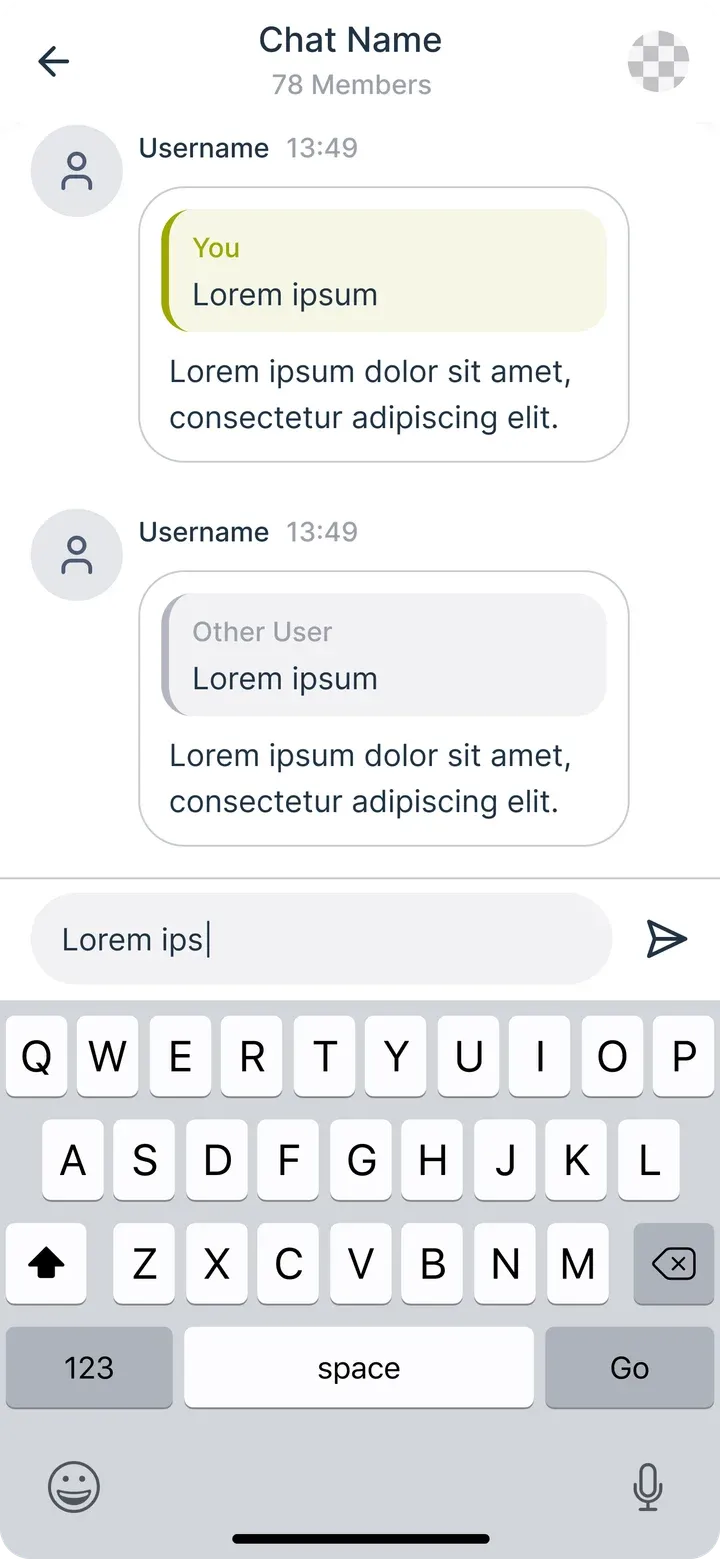Open the chat avatar at top right
The height and width of the screenshot is (1559, 720).
658,62
